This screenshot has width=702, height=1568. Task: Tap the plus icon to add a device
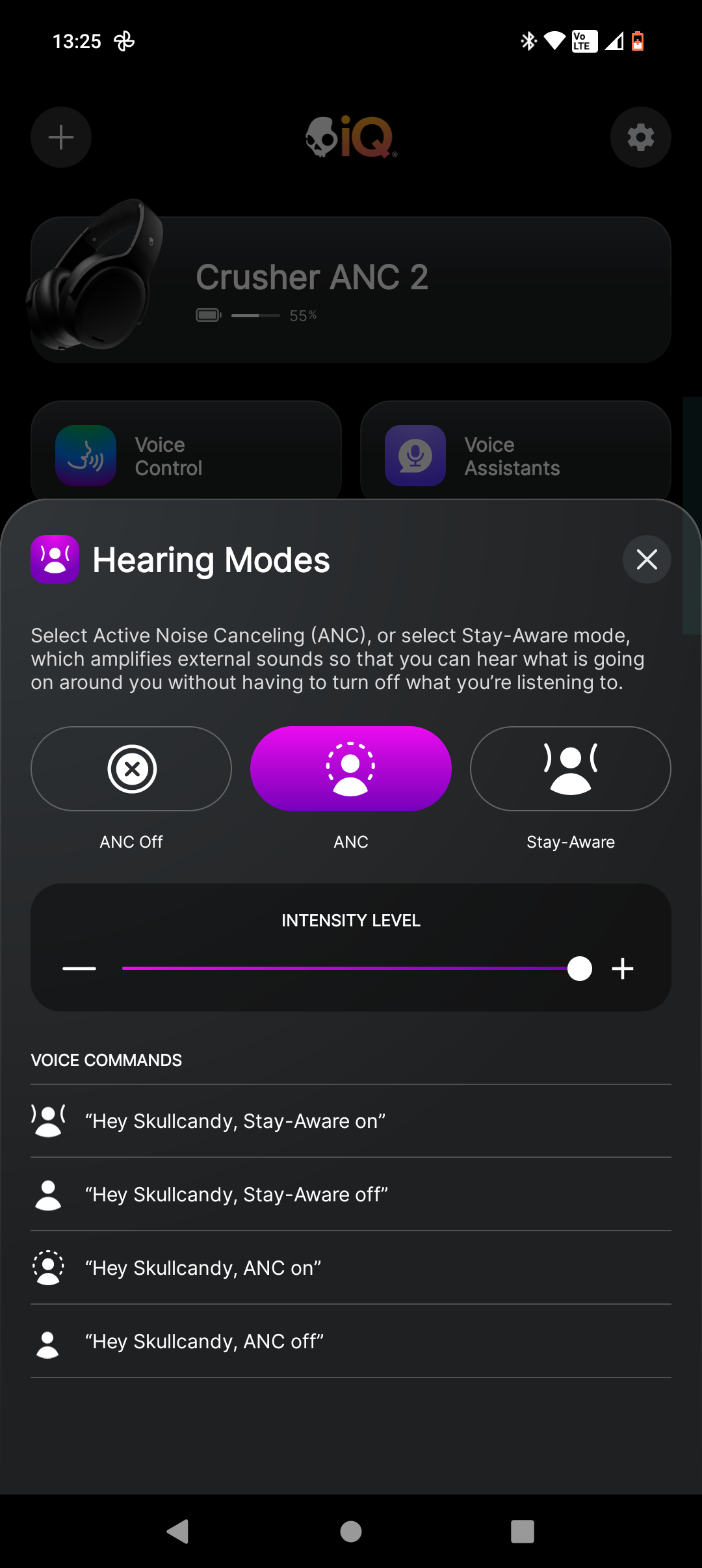60,137
